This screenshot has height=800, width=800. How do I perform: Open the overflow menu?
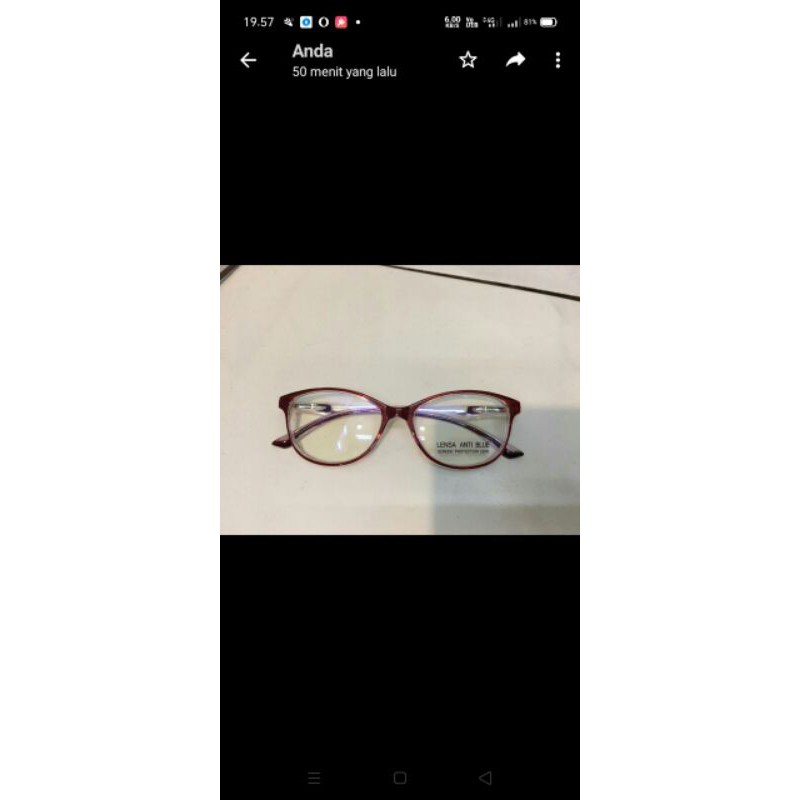tap(558, 60)
